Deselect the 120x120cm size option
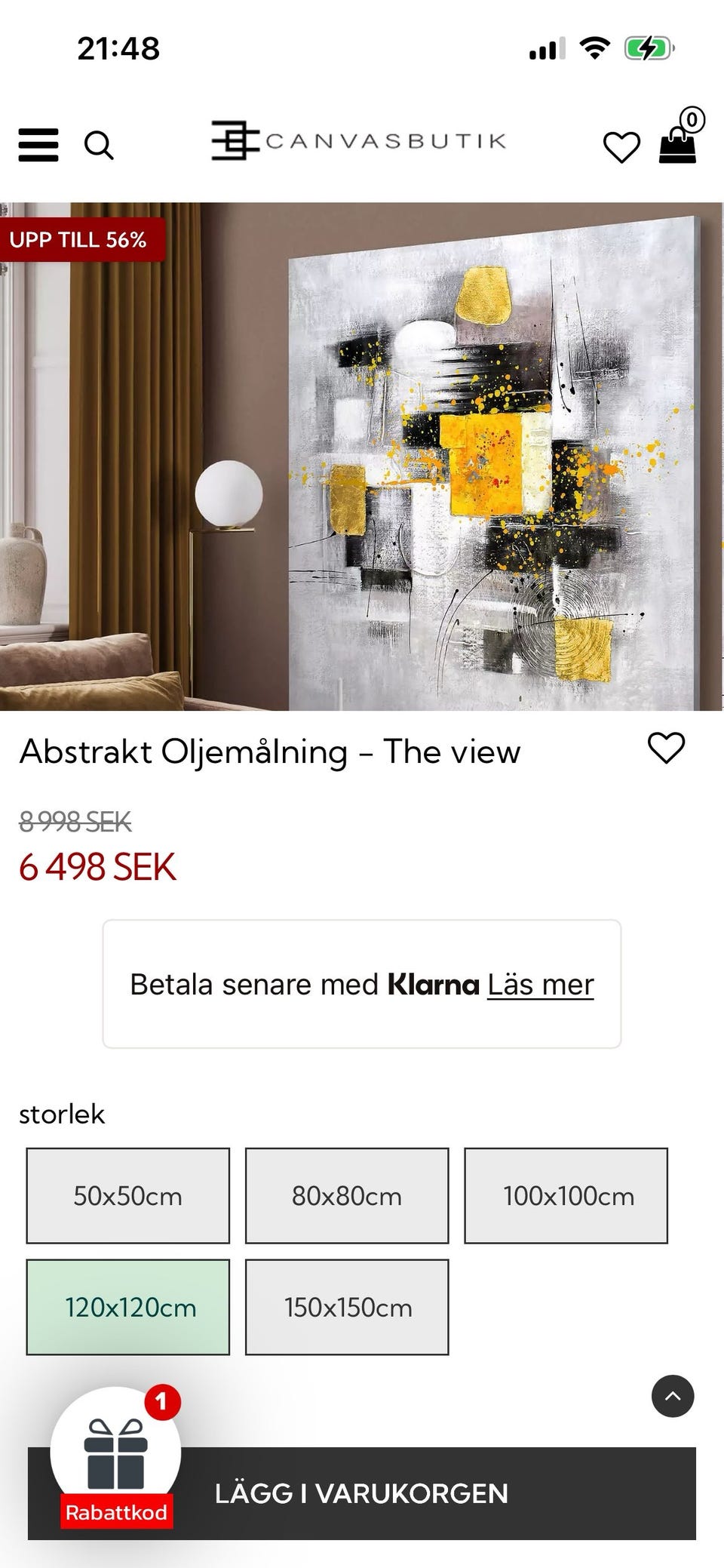 pos(127,1308)
